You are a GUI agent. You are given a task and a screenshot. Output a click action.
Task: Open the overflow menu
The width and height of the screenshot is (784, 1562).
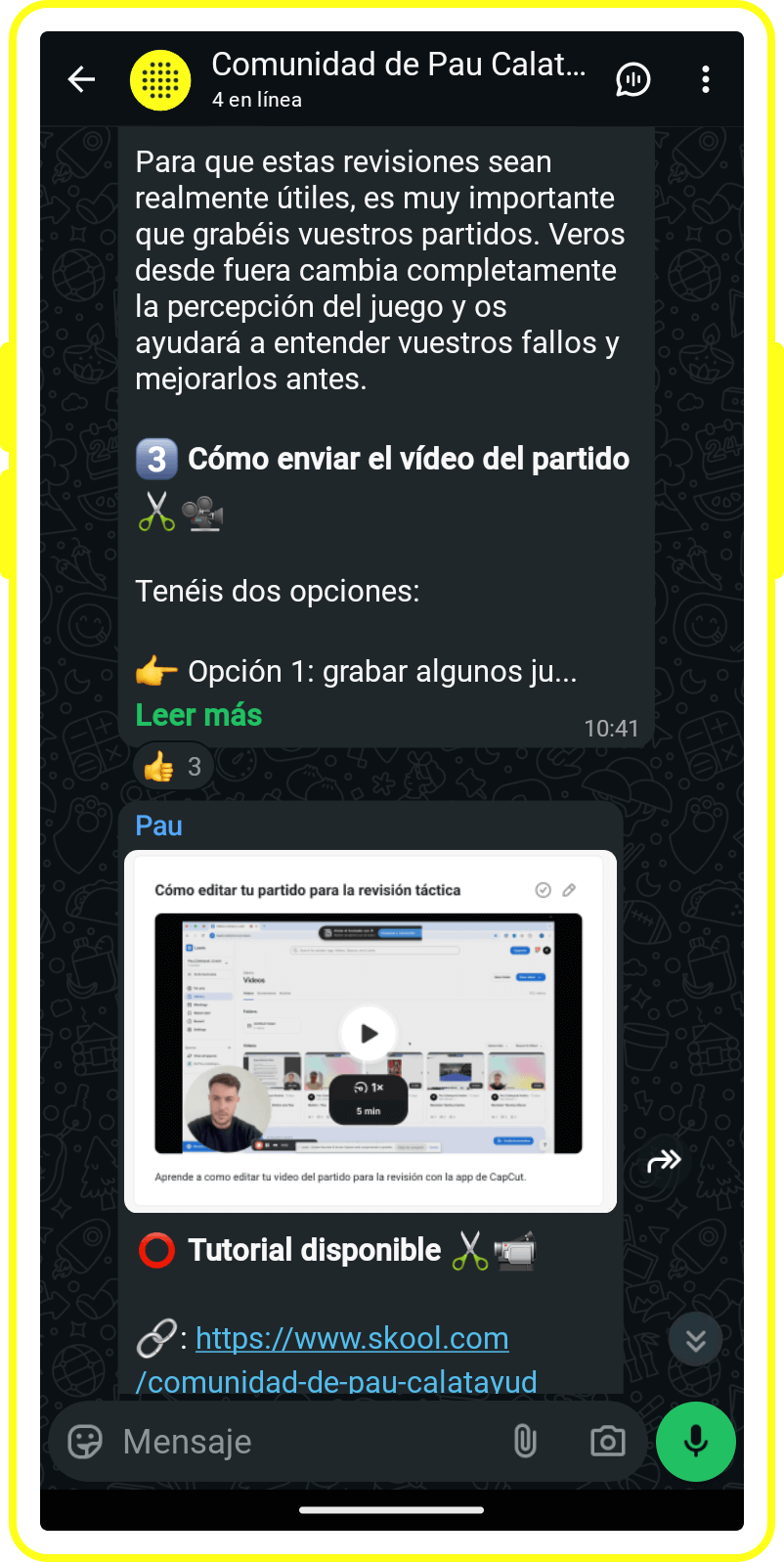[705, 79]
